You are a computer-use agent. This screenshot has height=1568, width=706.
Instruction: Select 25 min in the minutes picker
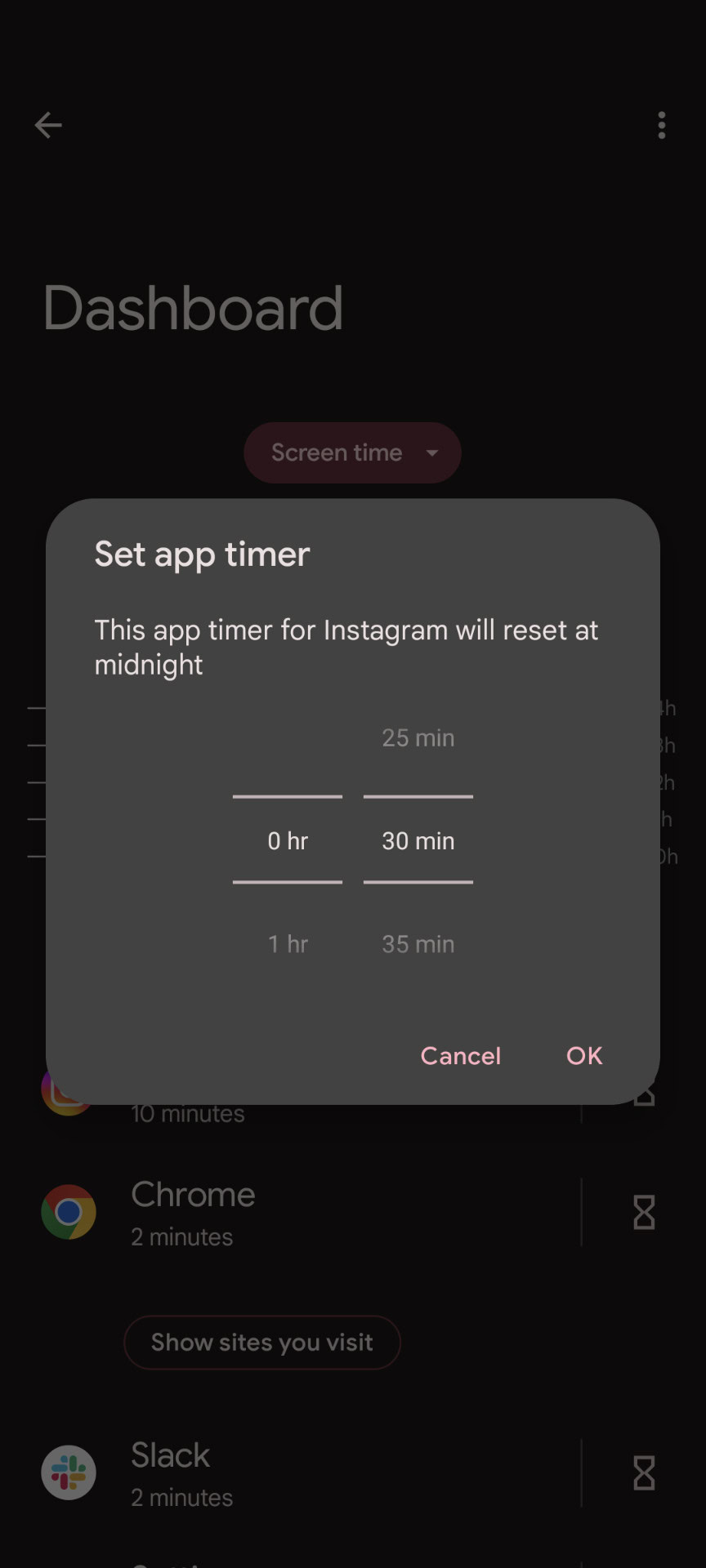point(418,737)
